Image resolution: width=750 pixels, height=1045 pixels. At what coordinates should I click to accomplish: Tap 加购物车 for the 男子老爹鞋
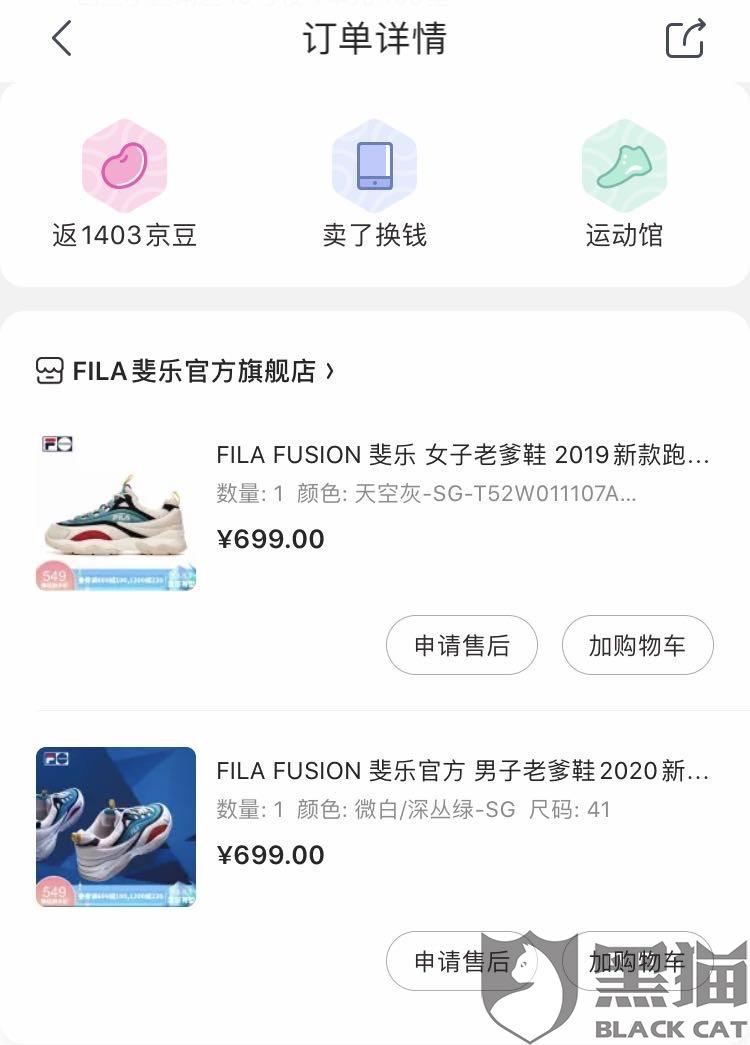coord(637,962)
